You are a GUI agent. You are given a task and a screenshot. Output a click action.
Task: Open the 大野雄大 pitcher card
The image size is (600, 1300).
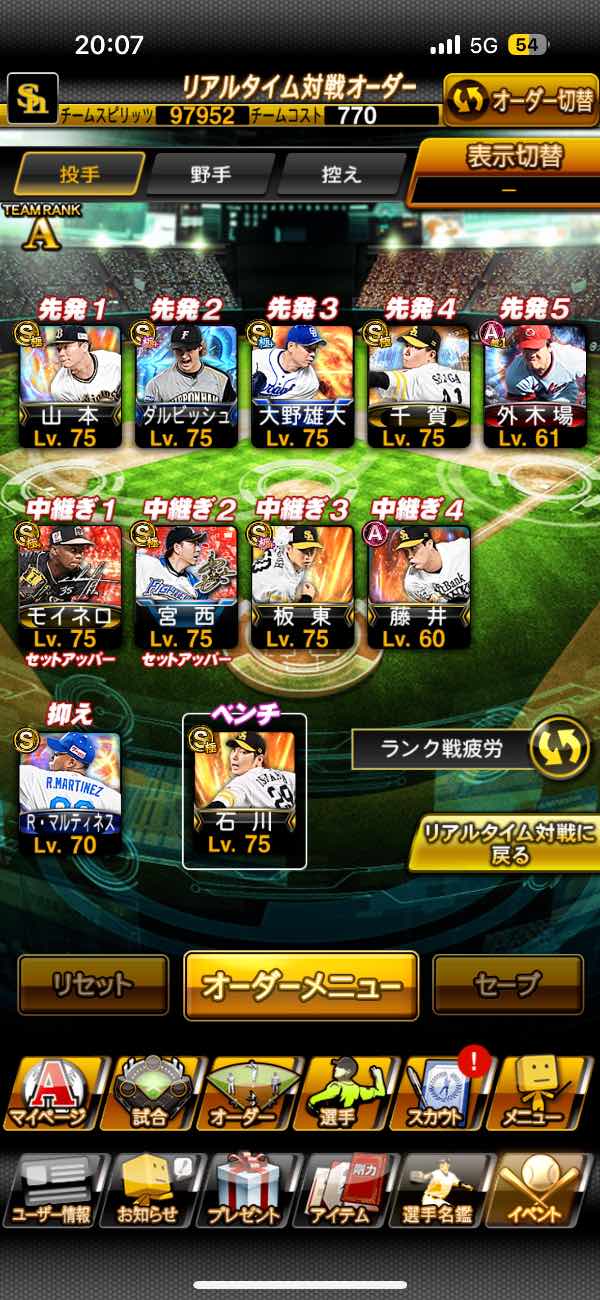tap(302, 385)
